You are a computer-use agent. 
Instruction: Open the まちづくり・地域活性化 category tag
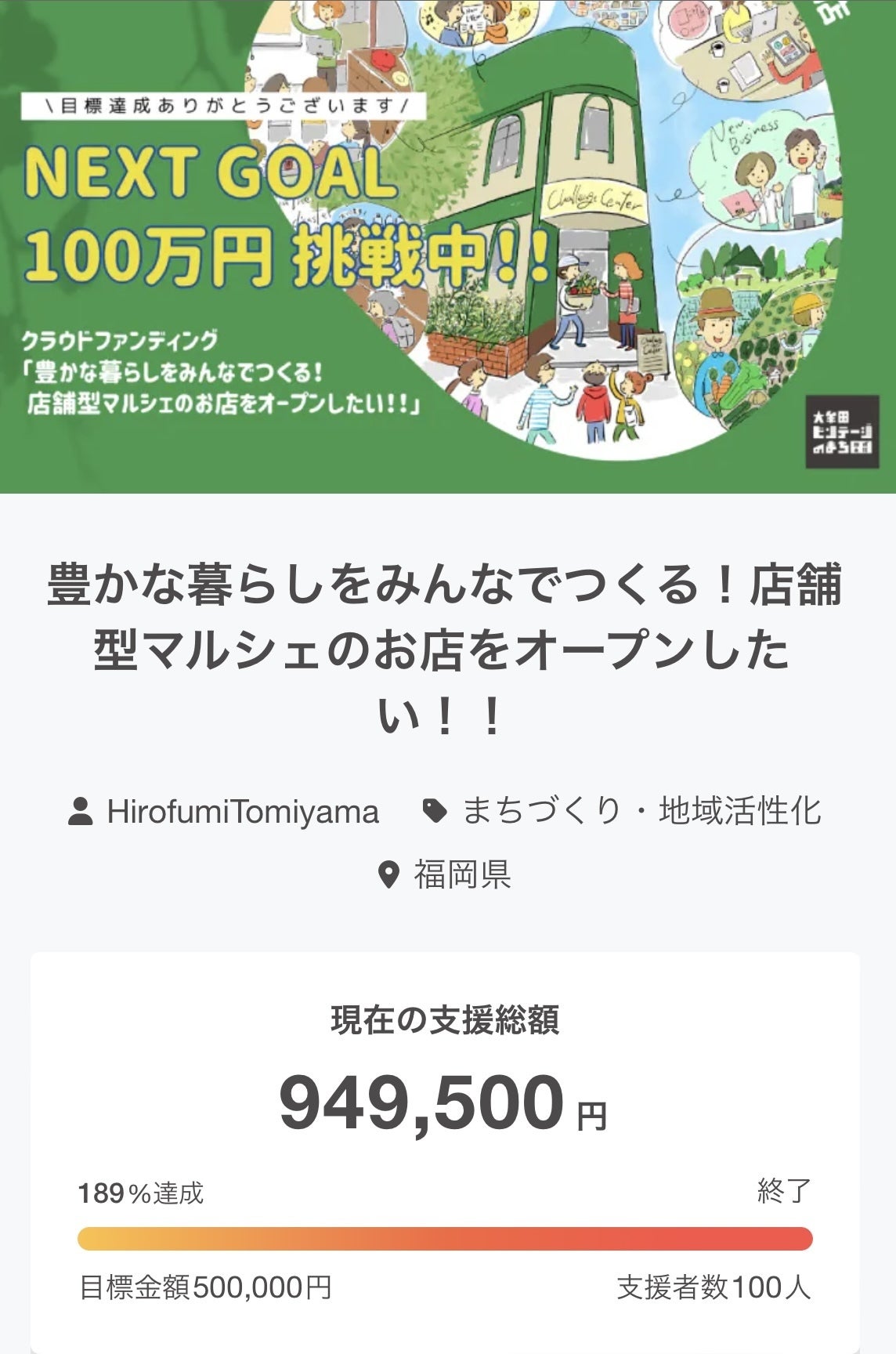point(641,810)
